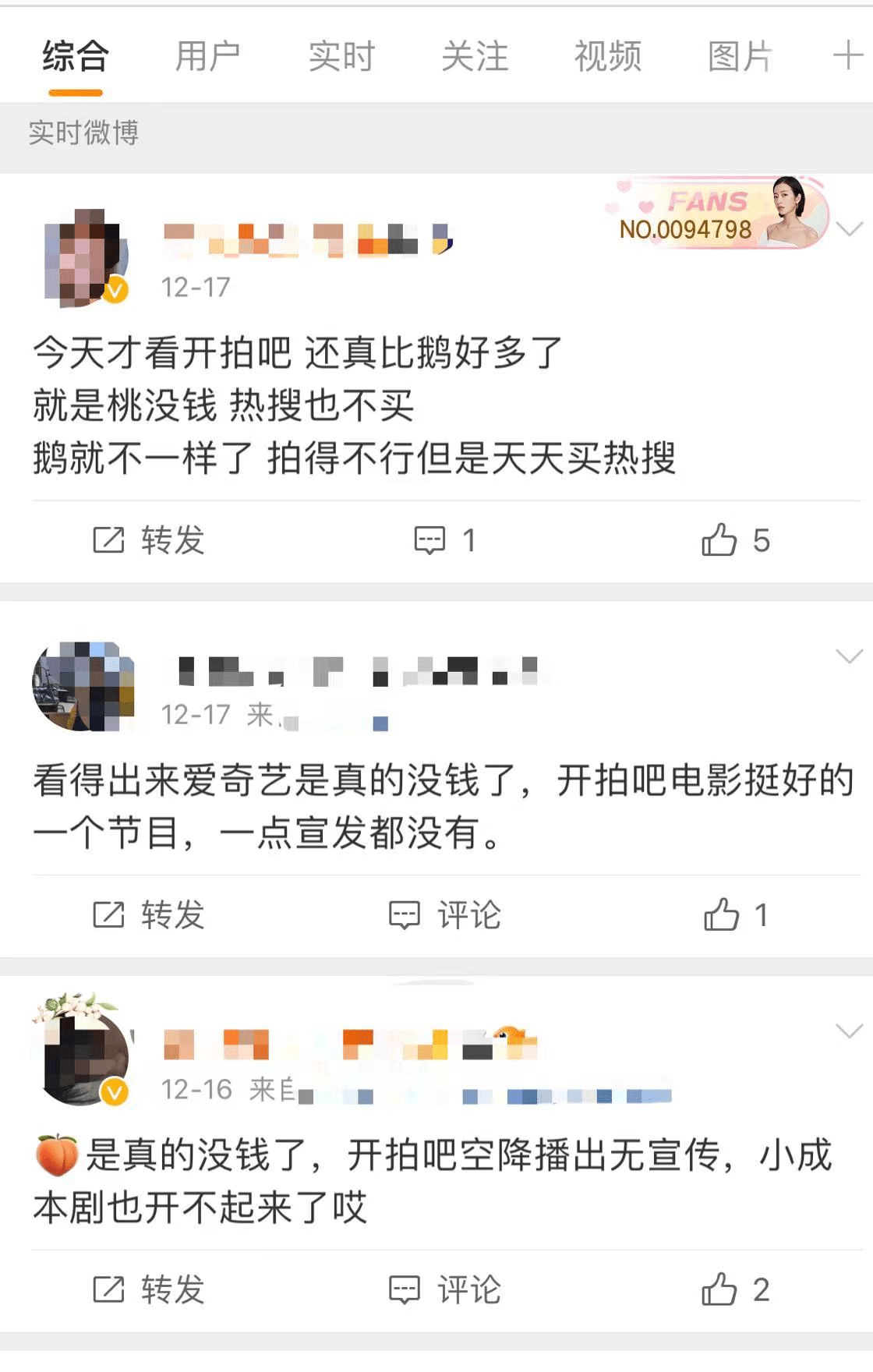Click the 12-17 timestamp on the first post
This screenshot has height=1372, width=873.
click(195, 288)
